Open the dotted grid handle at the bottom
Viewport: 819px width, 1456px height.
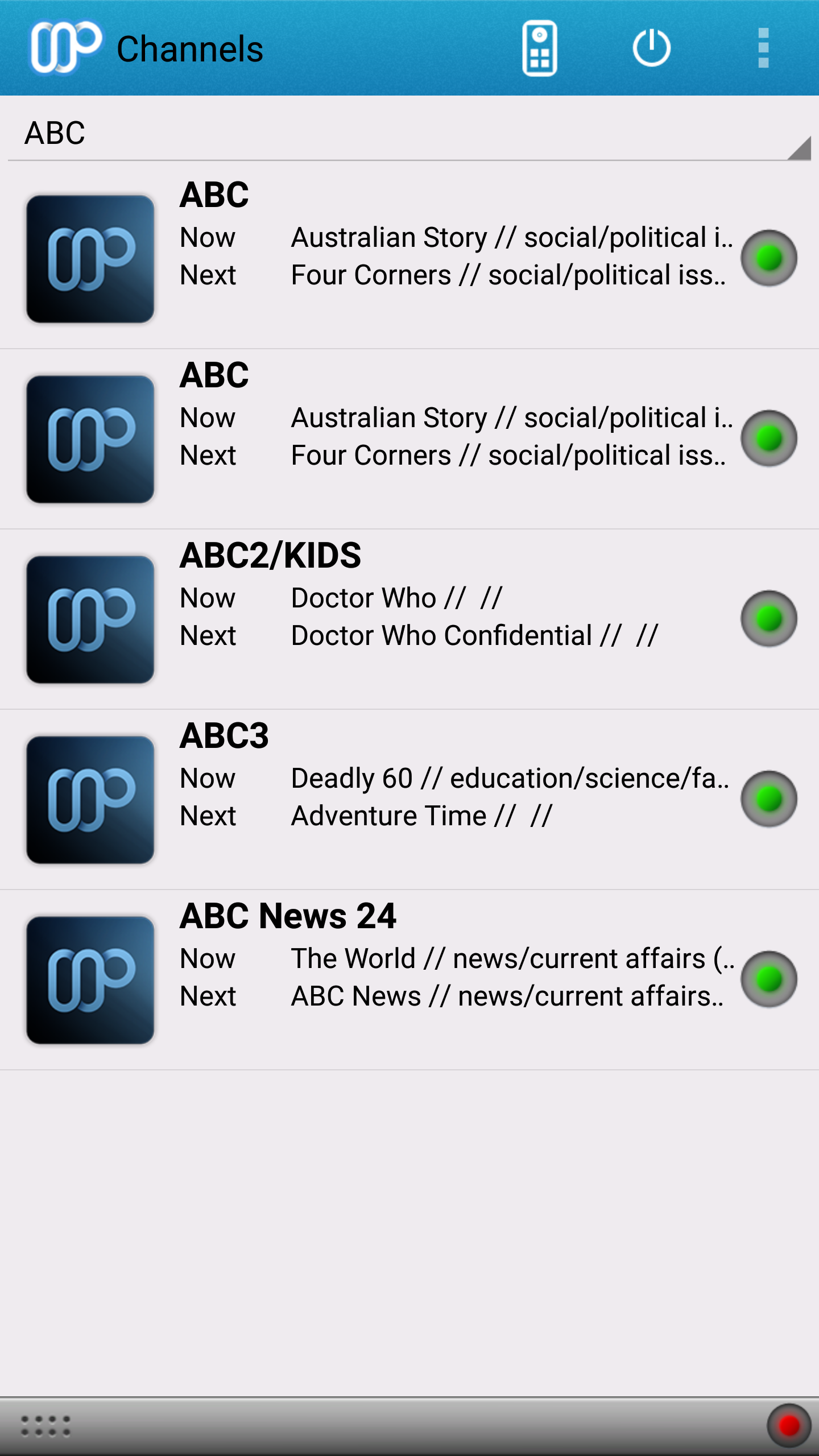tap(45, 1426)
